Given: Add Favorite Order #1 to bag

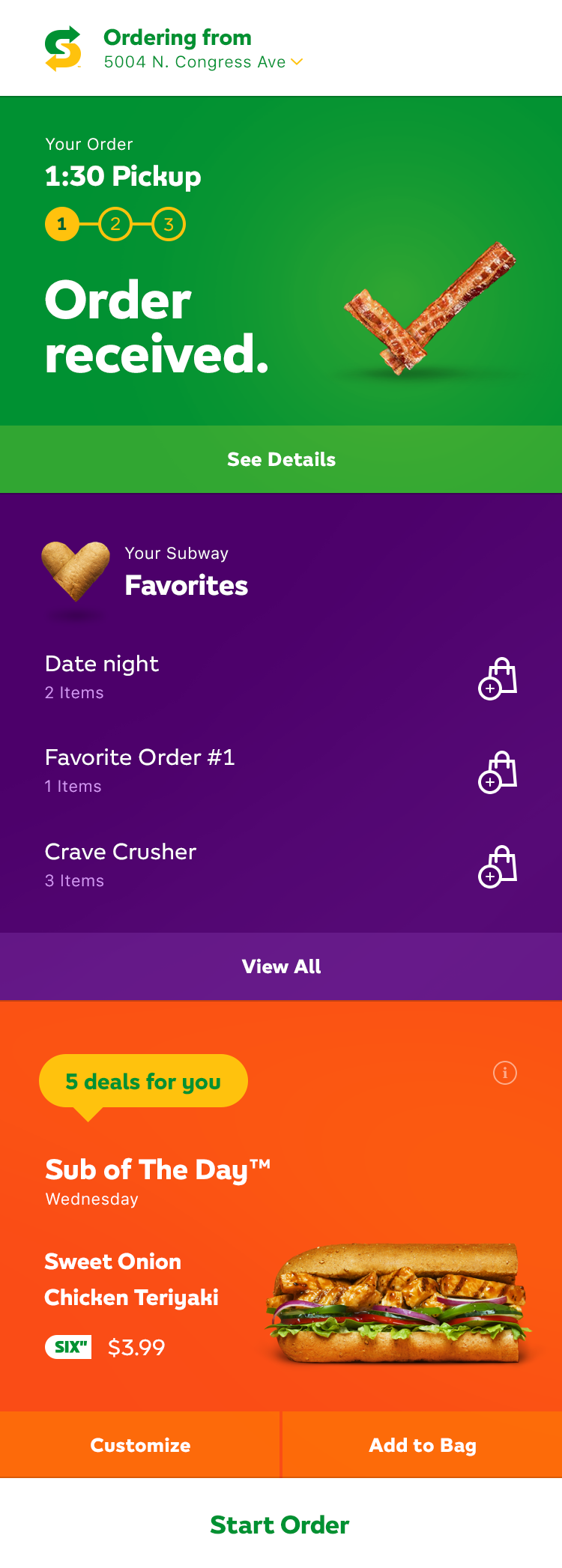Looking at the screenshot, I should coord(498,772).
